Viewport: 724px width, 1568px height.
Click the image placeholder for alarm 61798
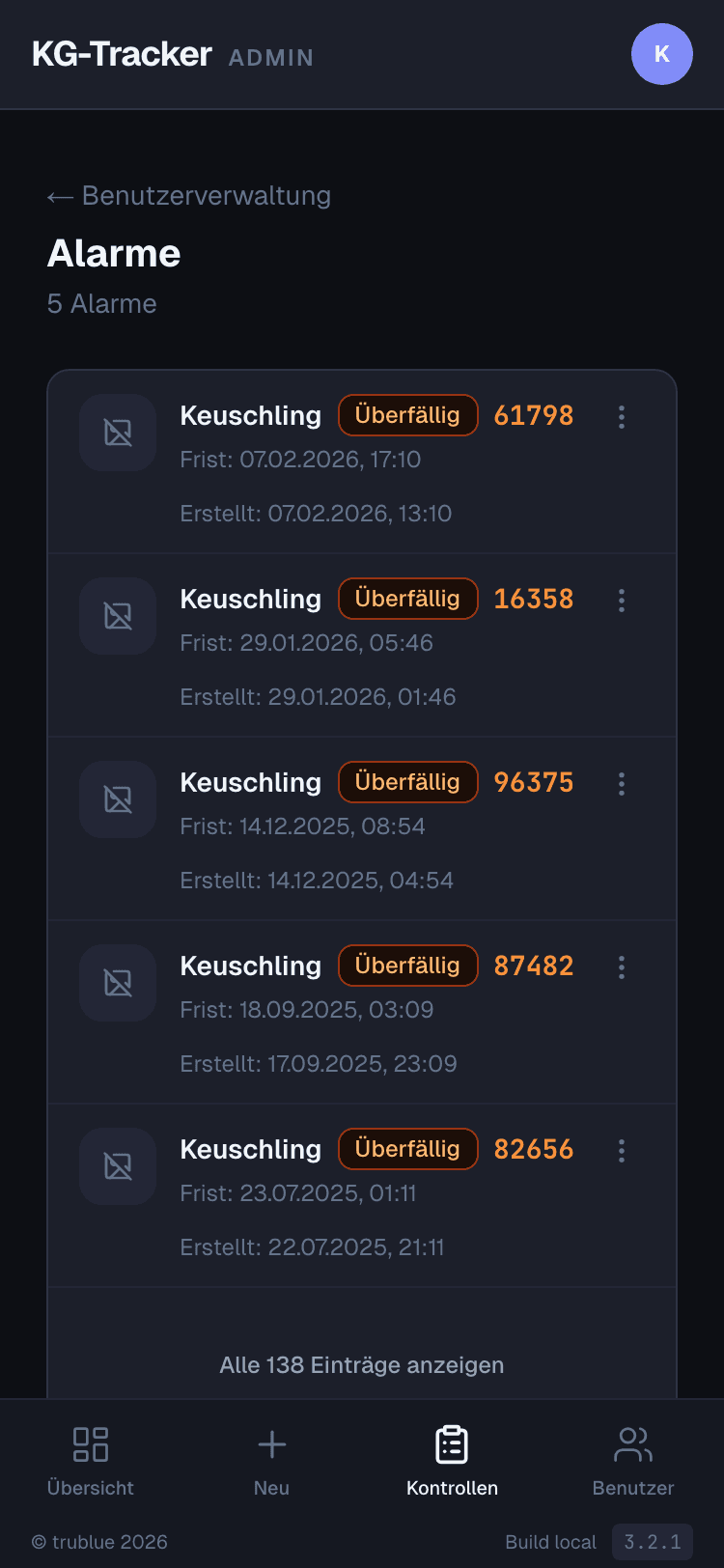(x=117, y=433)
